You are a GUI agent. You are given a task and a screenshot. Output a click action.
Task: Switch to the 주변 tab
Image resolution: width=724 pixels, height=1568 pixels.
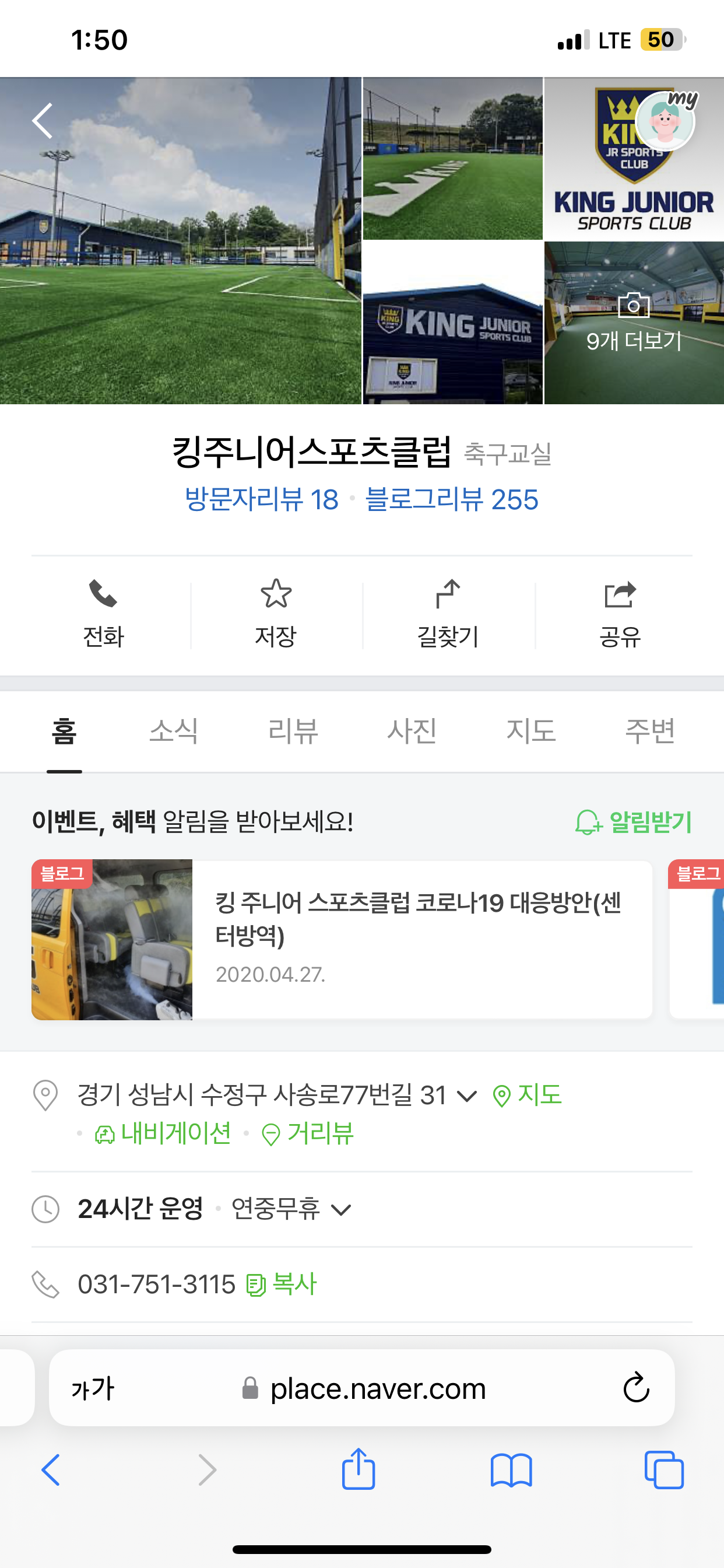coord(650,730)
